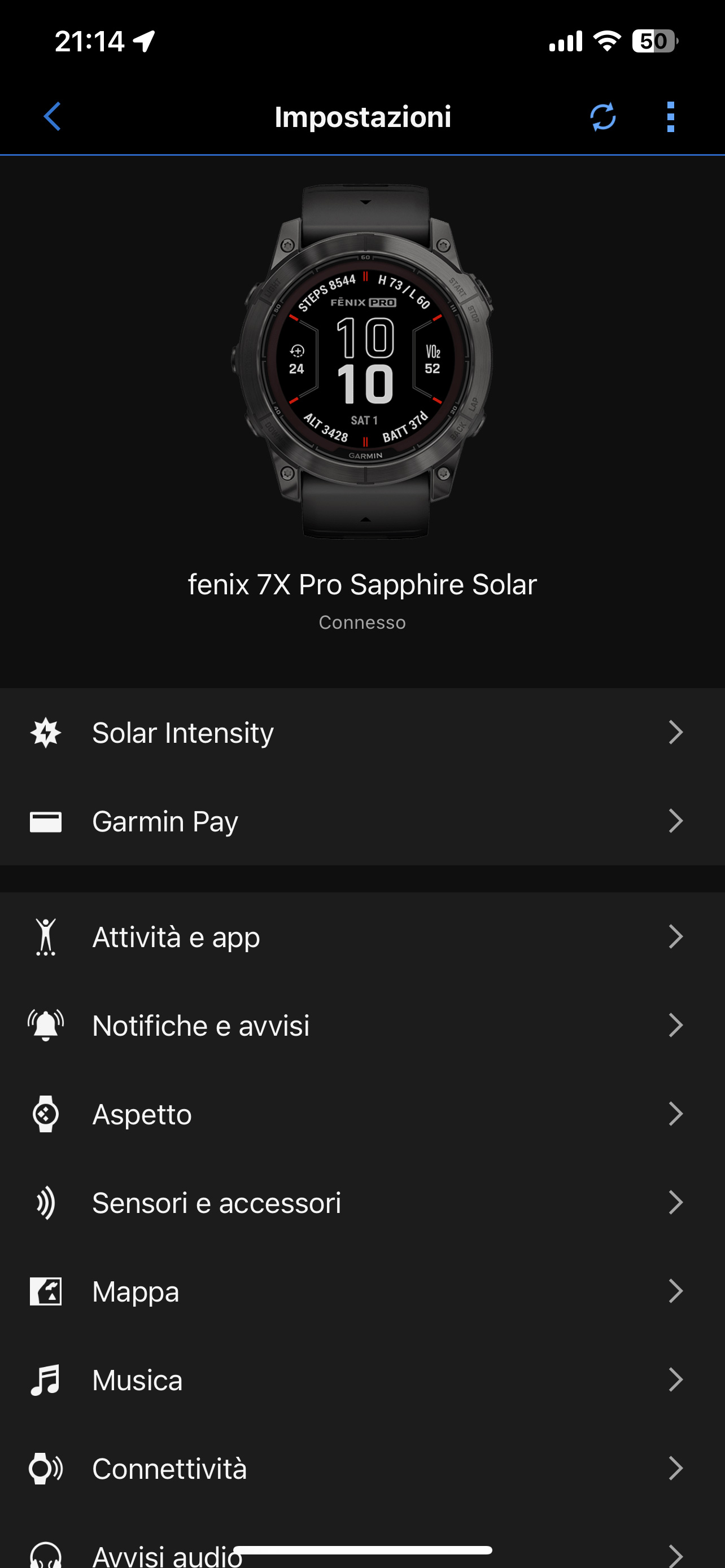Open Sensori e accessori
The width and height of the screenshot is (725, 1568).
[x=362, y=1203]
